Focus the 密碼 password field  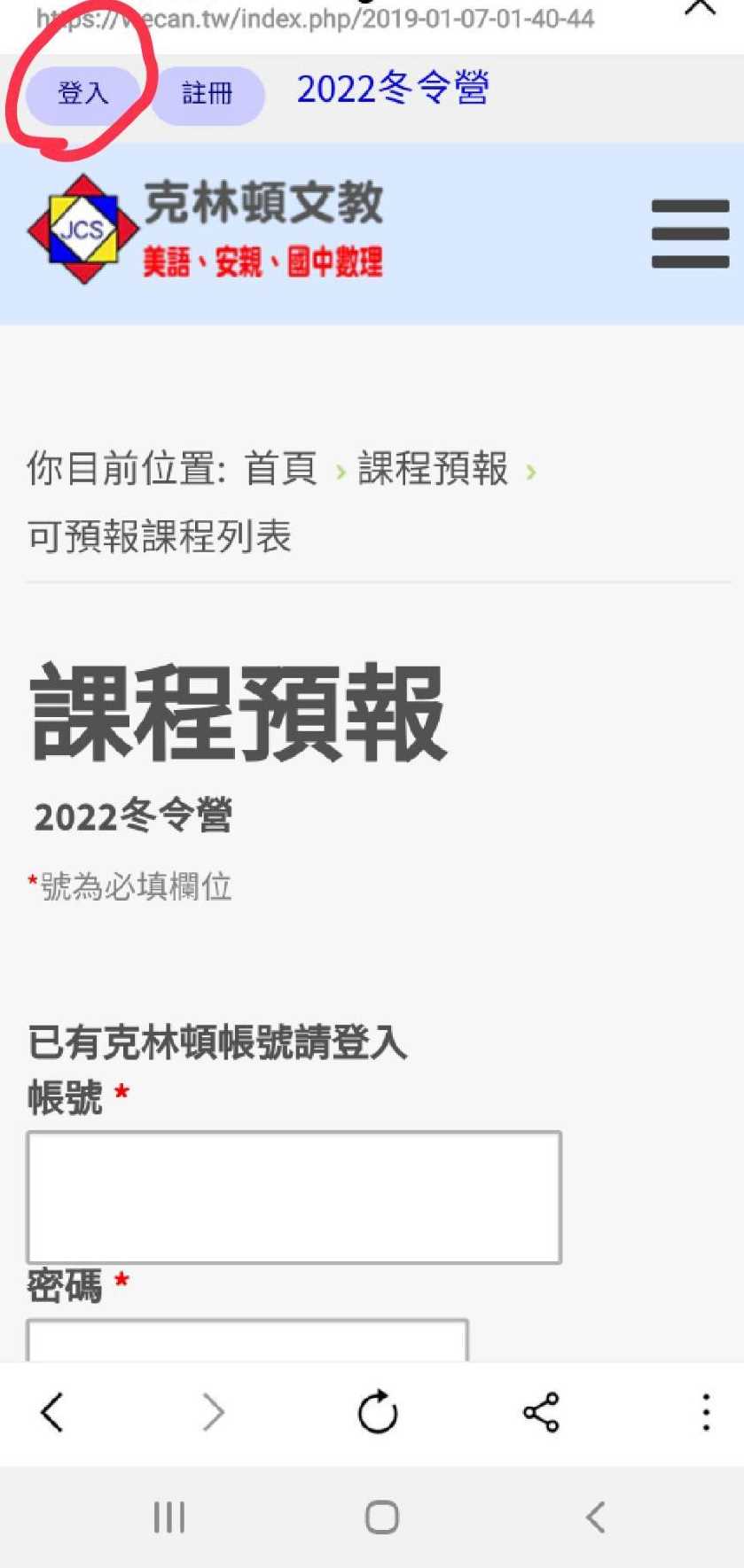247,1340
